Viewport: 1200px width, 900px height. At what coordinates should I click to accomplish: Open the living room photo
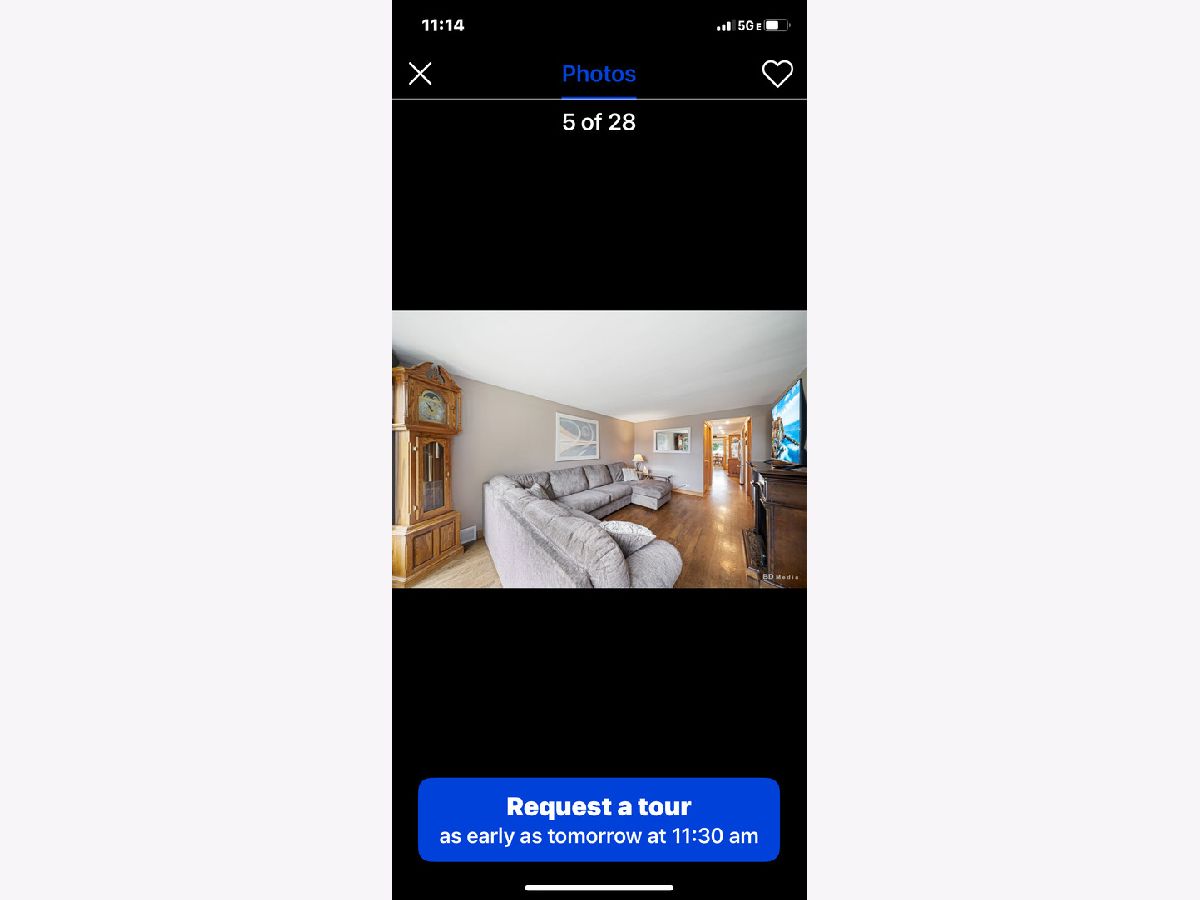click(599, 449)
